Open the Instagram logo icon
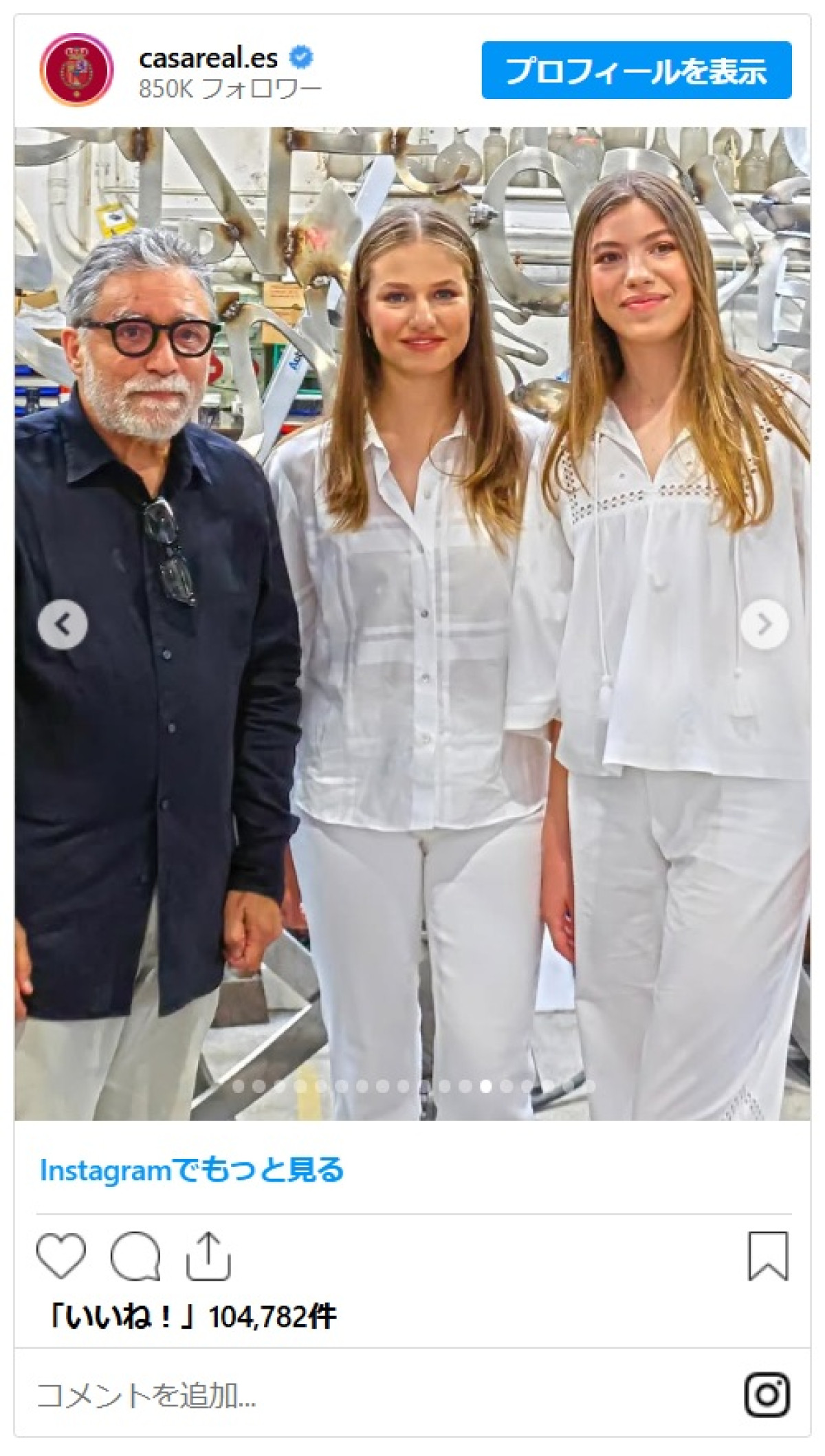The height and width of the screenshot is (1456, 825). pyautogui.click(x=767, y=1395)
